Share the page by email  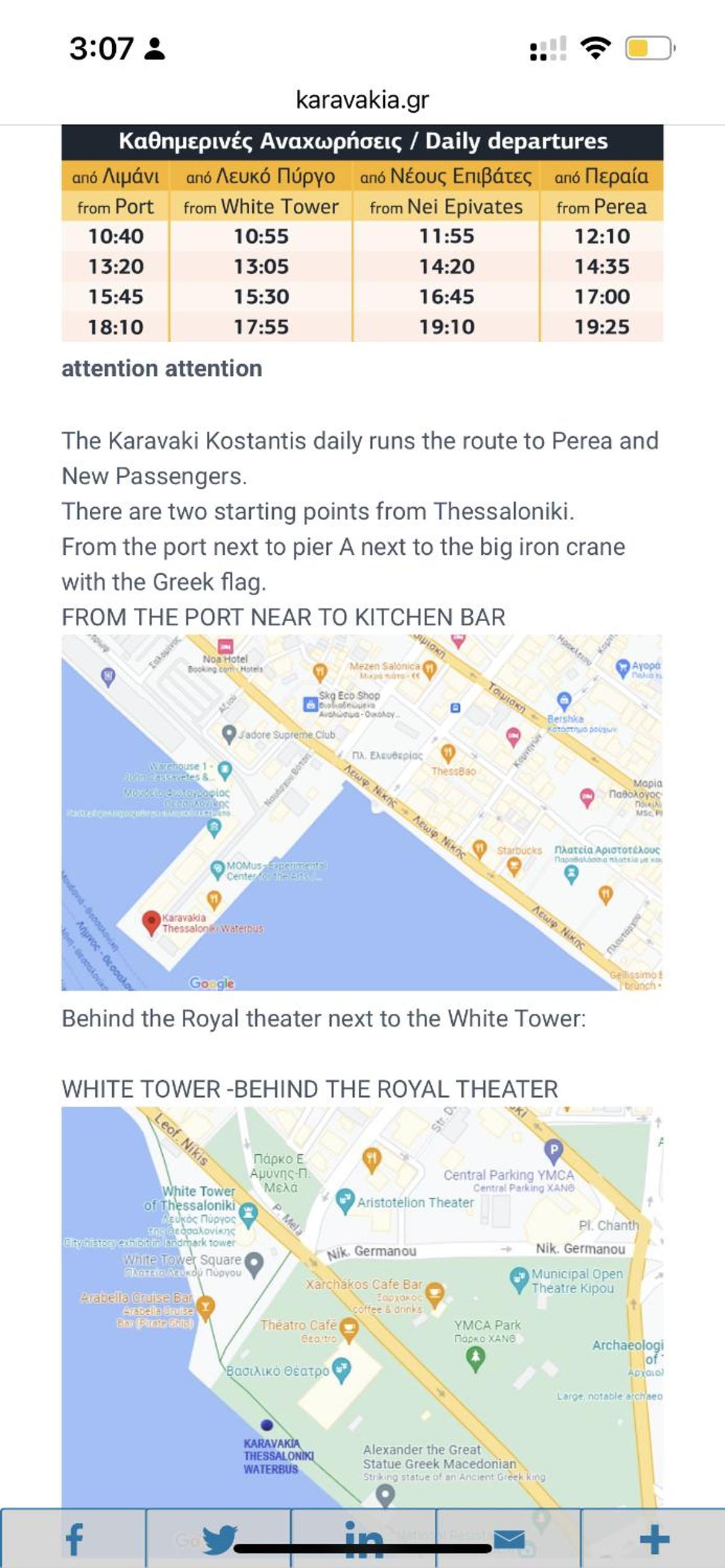click(x=508, y=1538)
